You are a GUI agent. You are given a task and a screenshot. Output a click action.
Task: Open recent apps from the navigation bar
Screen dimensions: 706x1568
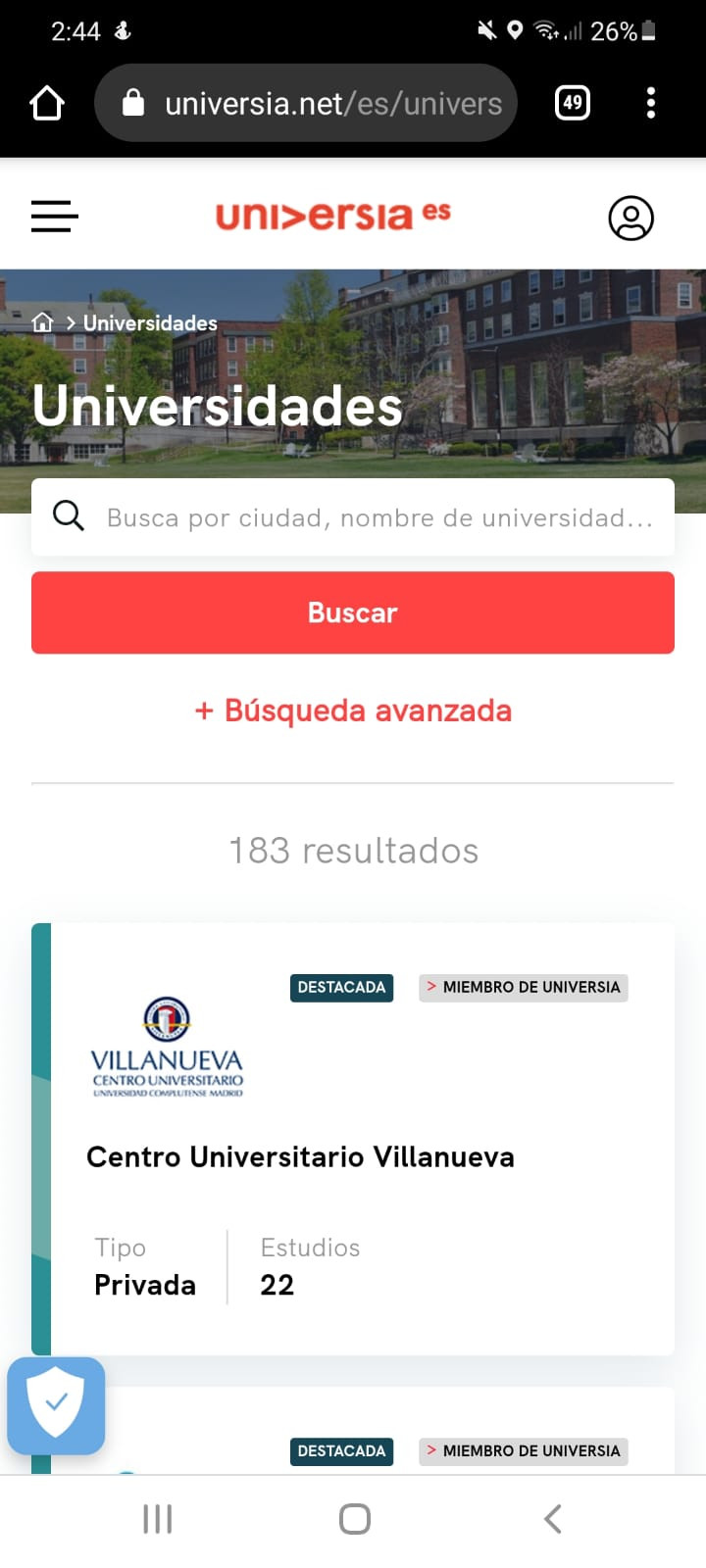pyautogui.click(x=157, y=1519)
